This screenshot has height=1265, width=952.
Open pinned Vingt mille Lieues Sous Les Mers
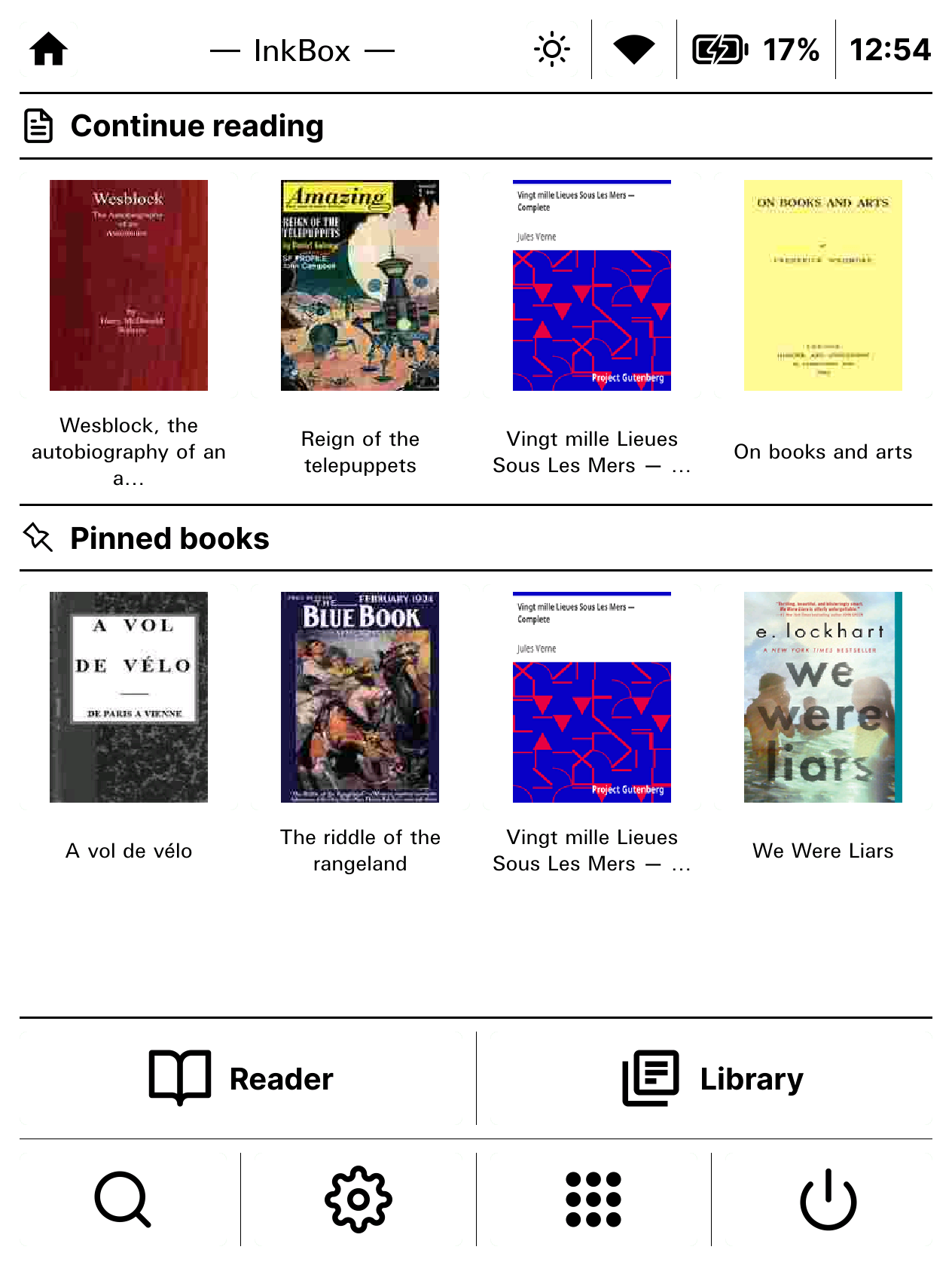coord(592,697)
